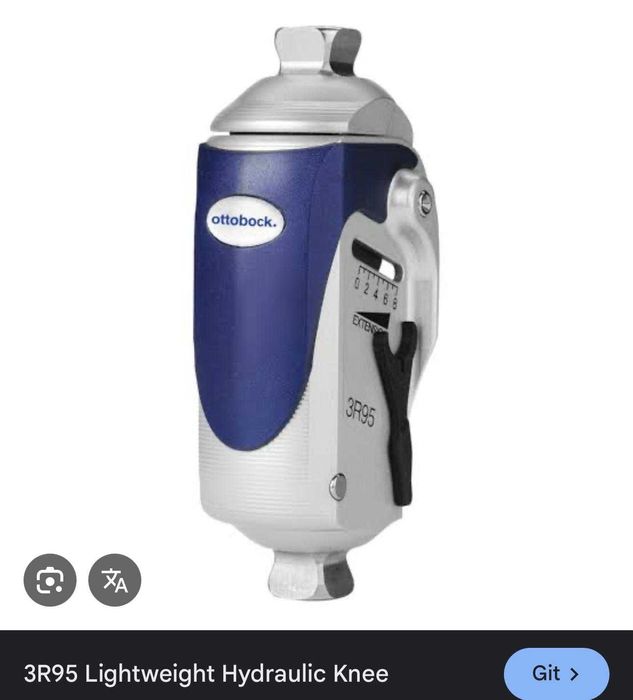Search this image with Google Lens
The height and width of the screenshot is (700, 633).
(50, 580)
